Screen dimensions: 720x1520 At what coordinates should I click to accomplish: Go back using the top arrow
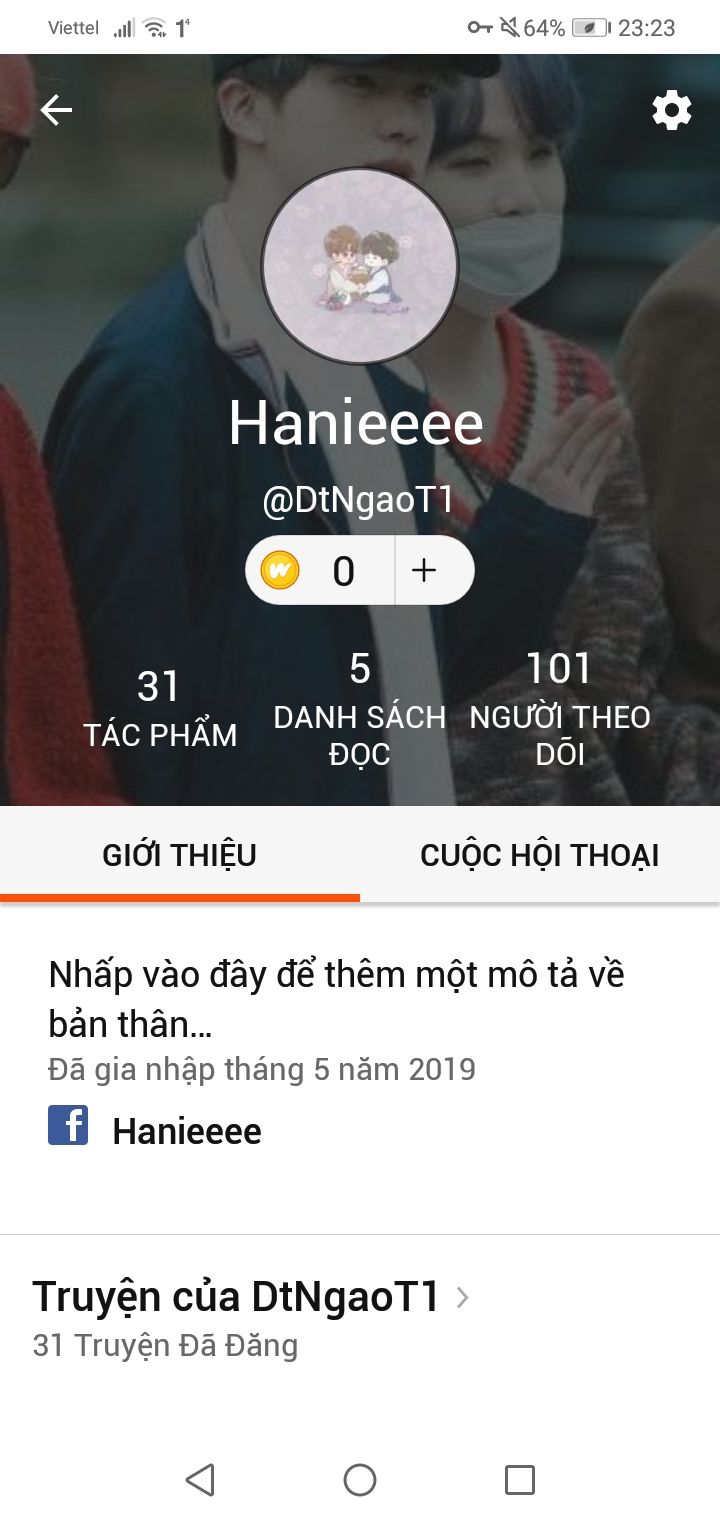[56, 110]
